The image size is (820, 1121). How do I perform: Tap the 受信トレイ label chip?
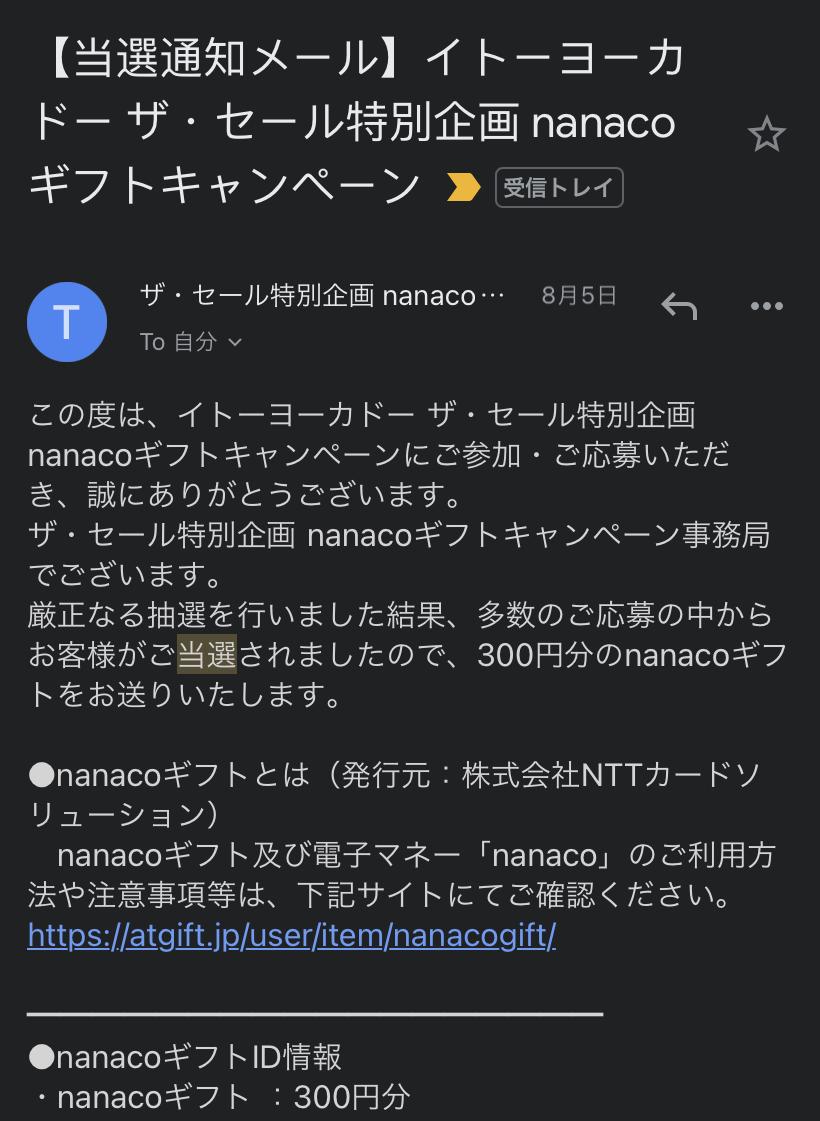[559, 188]
